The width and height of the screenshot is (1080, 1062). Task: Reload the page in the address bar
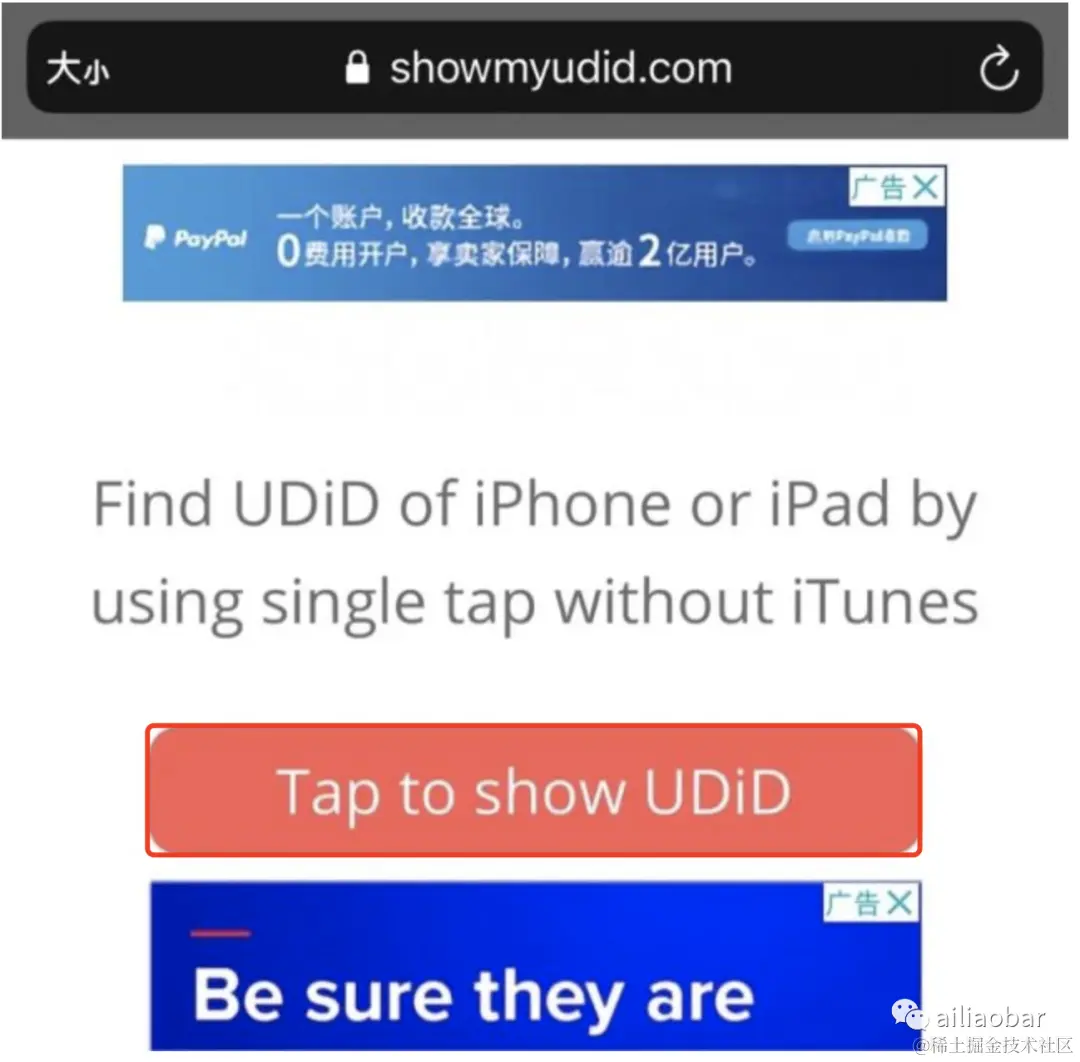coord(997,70)
